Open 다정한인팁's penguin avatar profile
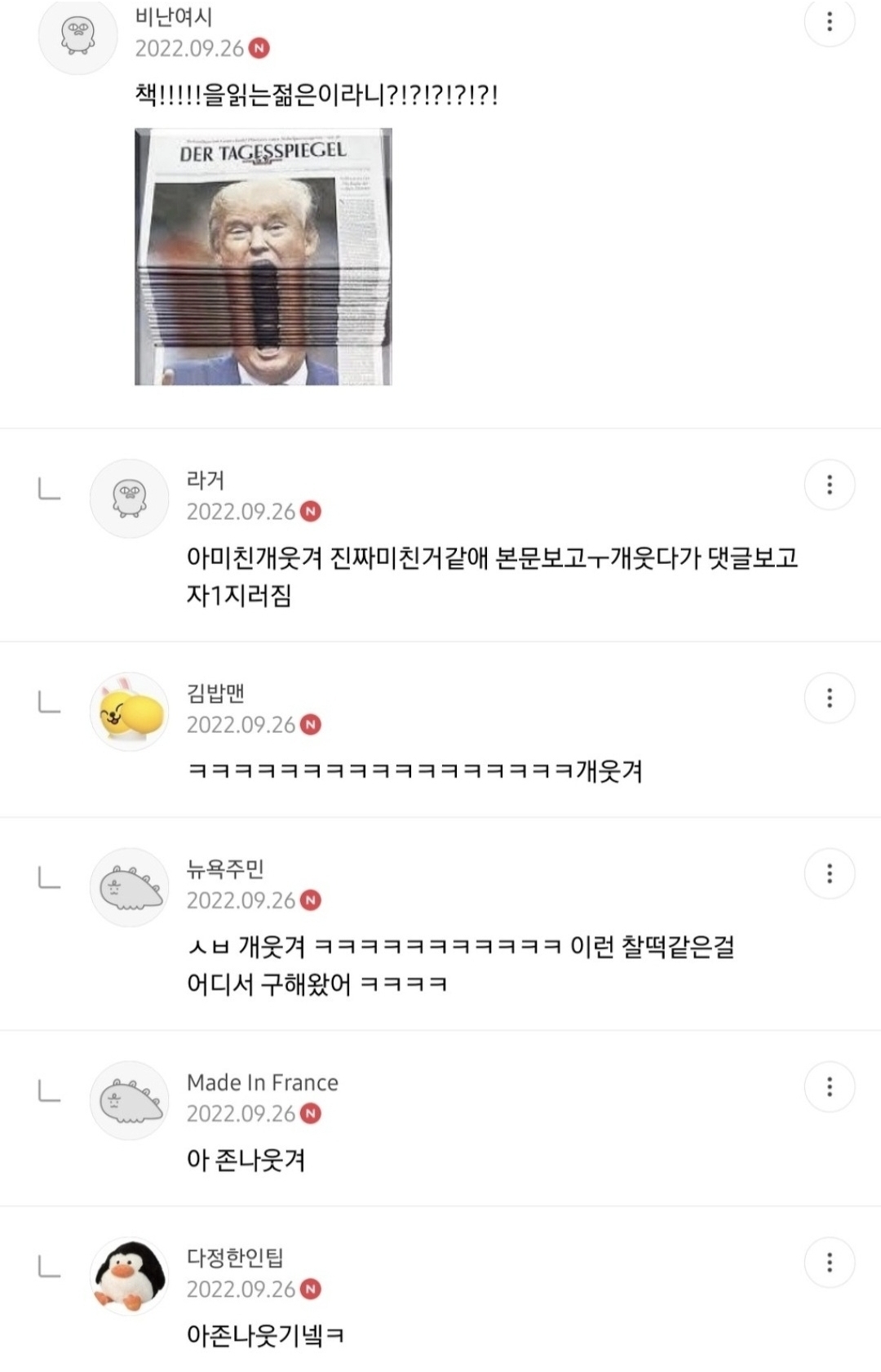 click(130, 1276)
